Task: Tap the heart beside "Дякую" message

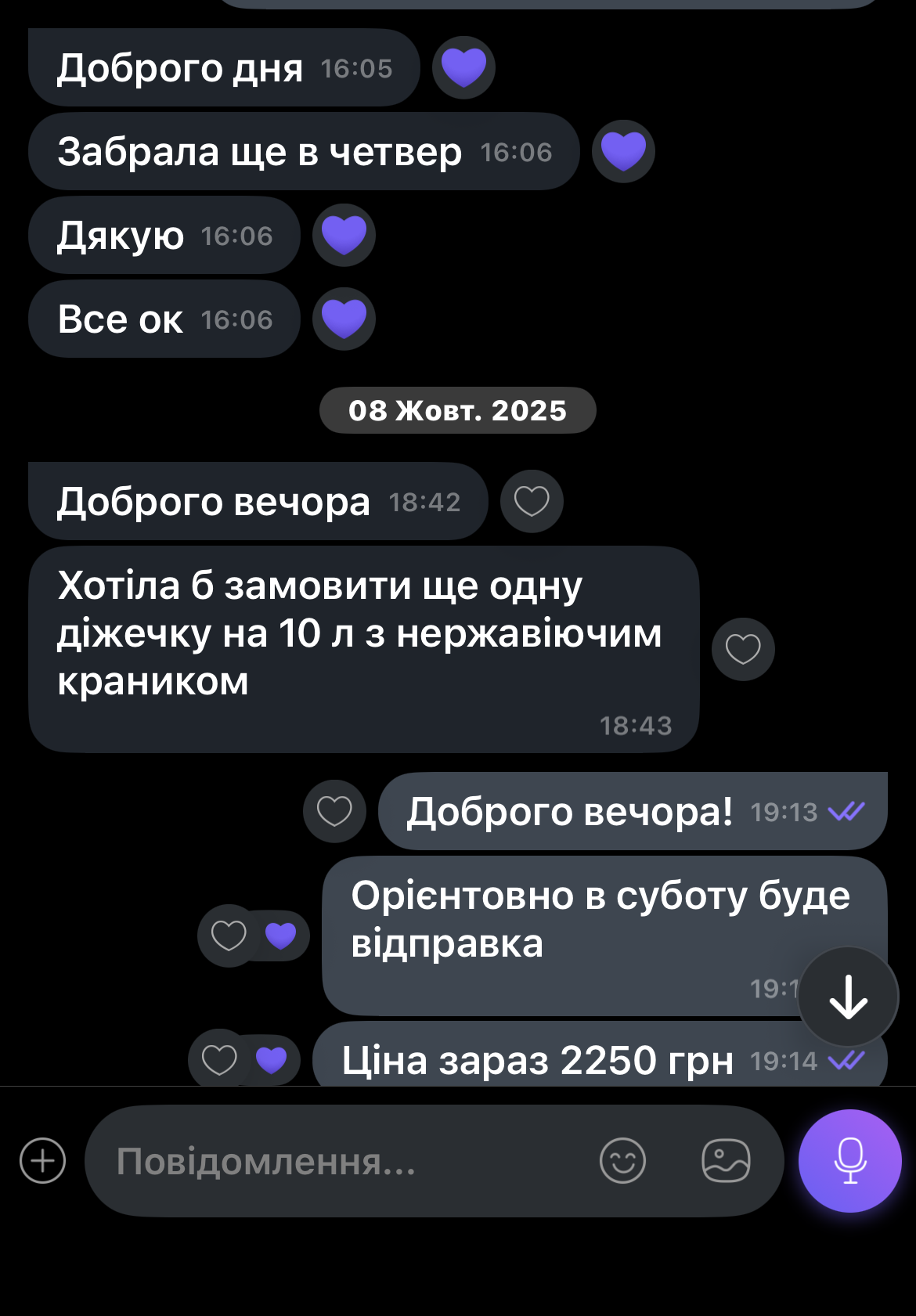Action: click(344, 236)
